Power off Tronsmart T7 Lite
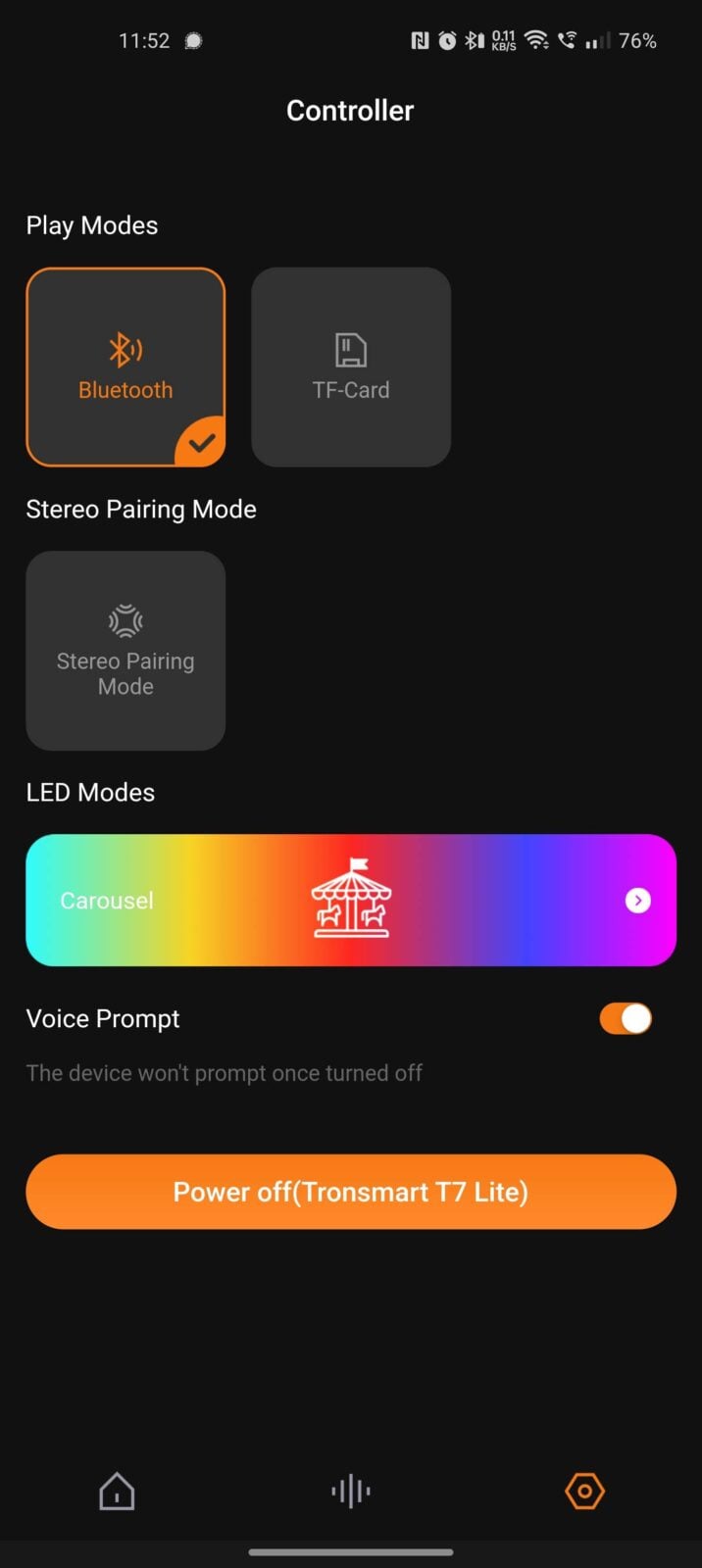This screenshot has height=1568, width=702. (x=350, y=1192)
